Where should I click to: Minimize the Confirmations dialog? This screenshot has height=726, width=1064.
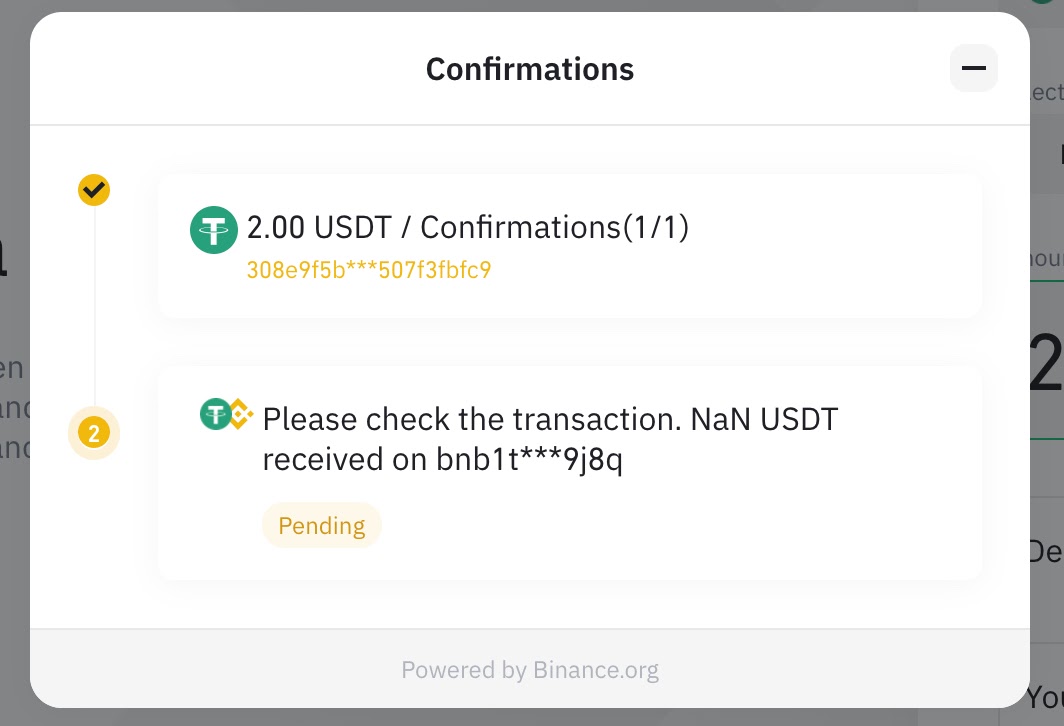pos(973,69)
